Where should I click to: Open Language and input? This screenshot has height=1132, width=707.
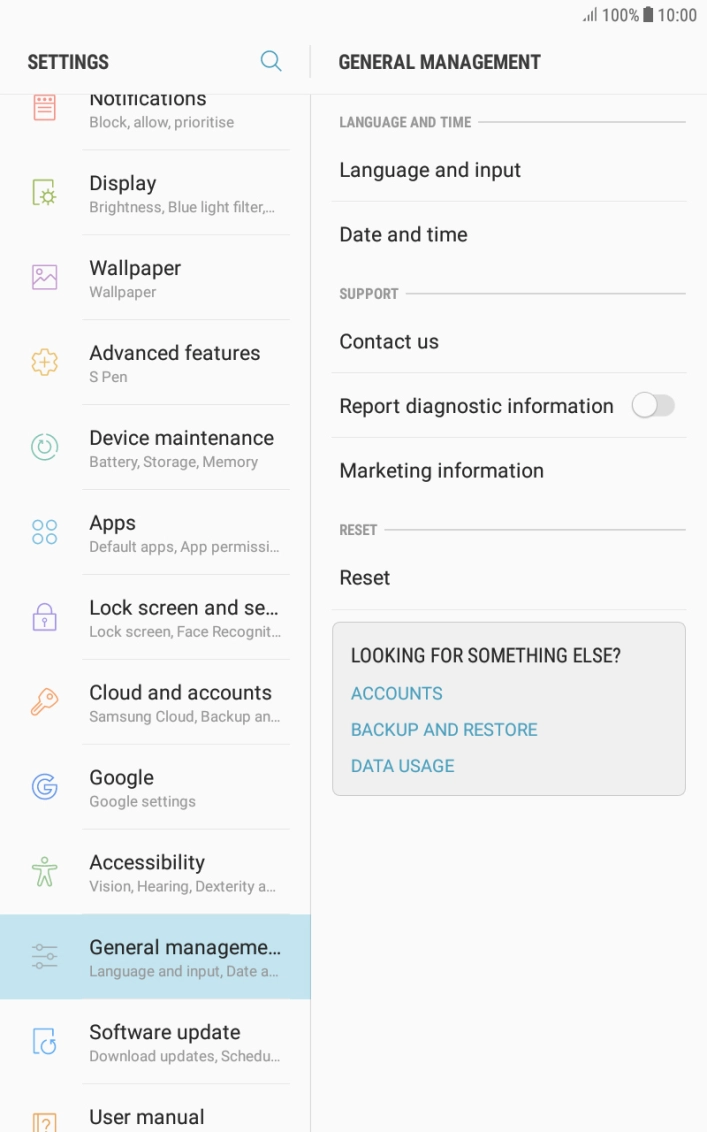point(508,170)
